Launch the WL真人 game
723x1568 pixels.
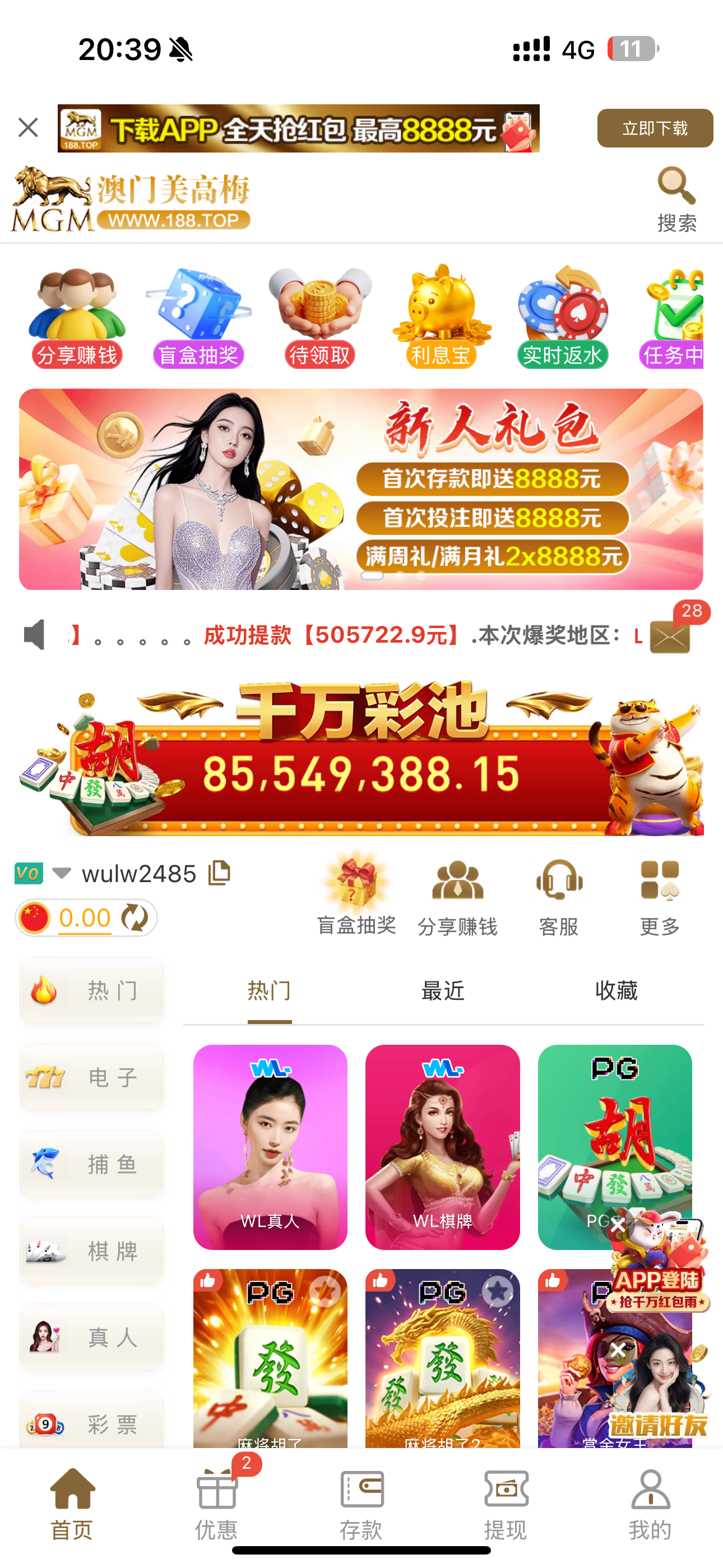coord(270,1146)
